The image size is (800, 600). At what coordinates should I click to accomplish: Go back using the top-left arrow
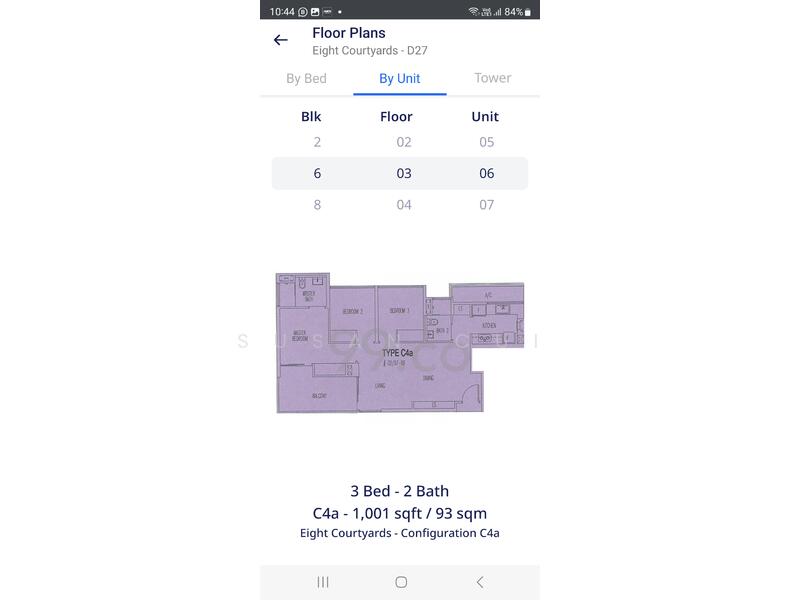tap(281, 40)
